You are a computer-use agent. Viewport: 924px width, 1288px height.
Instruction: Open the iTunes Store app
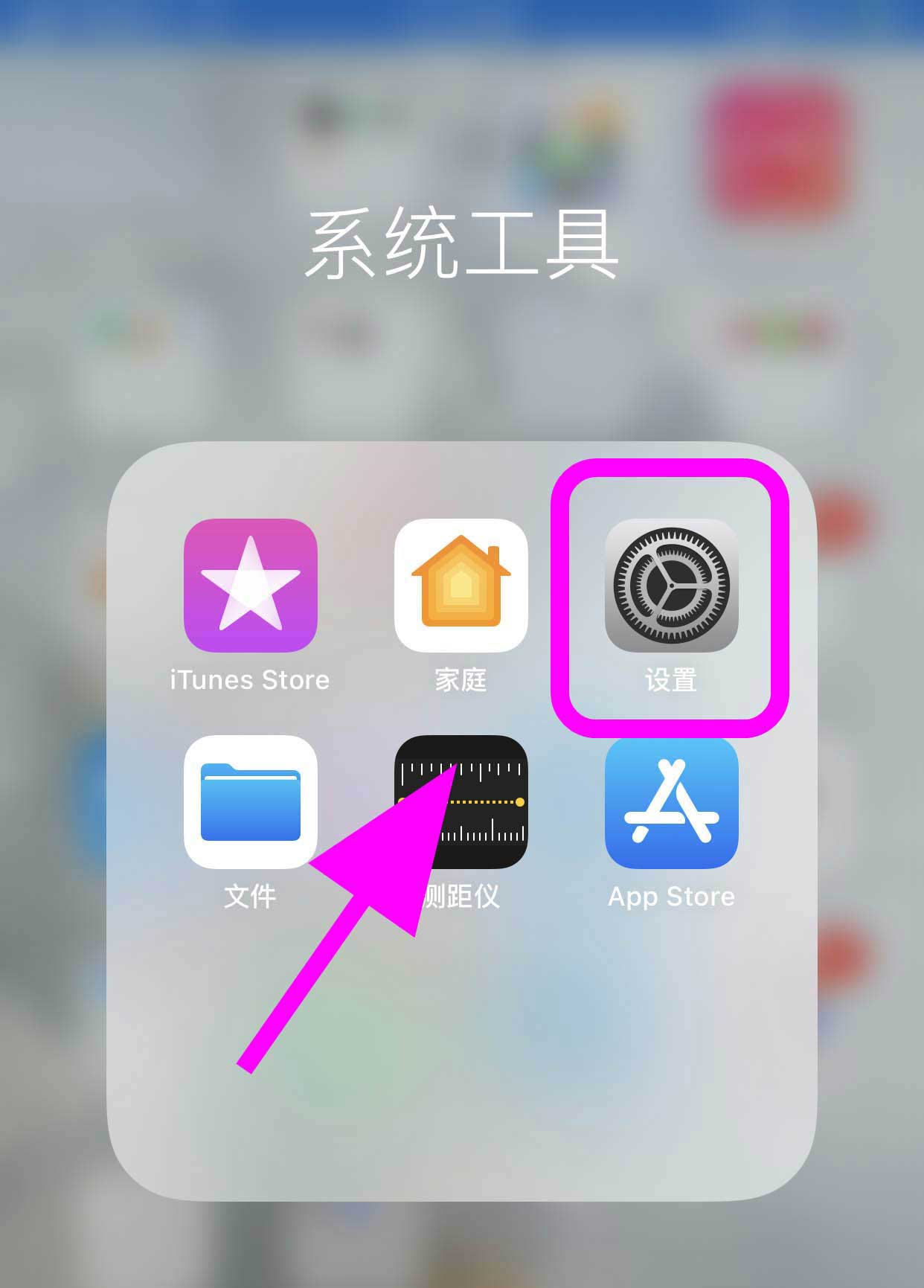coord(250,586)
